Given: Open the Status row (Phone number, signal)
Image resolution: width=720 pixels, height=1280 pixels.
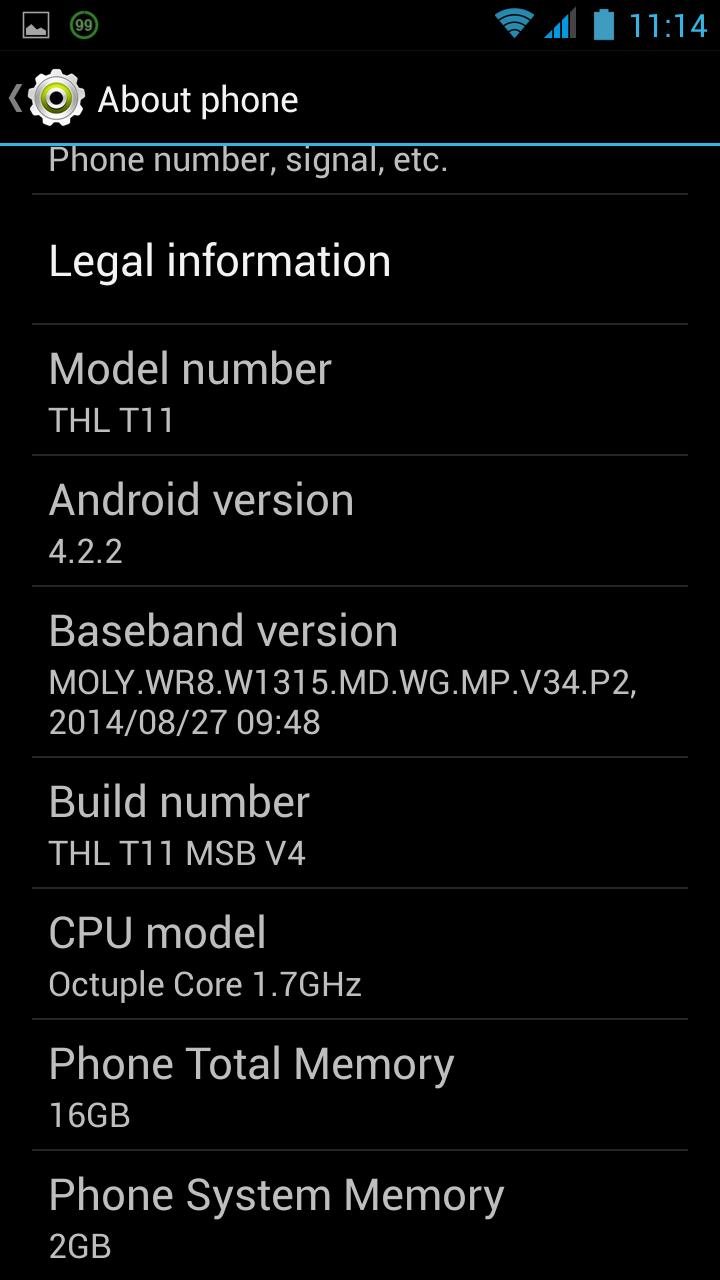Looking at the screenshot, I should [x=359, y=166].
